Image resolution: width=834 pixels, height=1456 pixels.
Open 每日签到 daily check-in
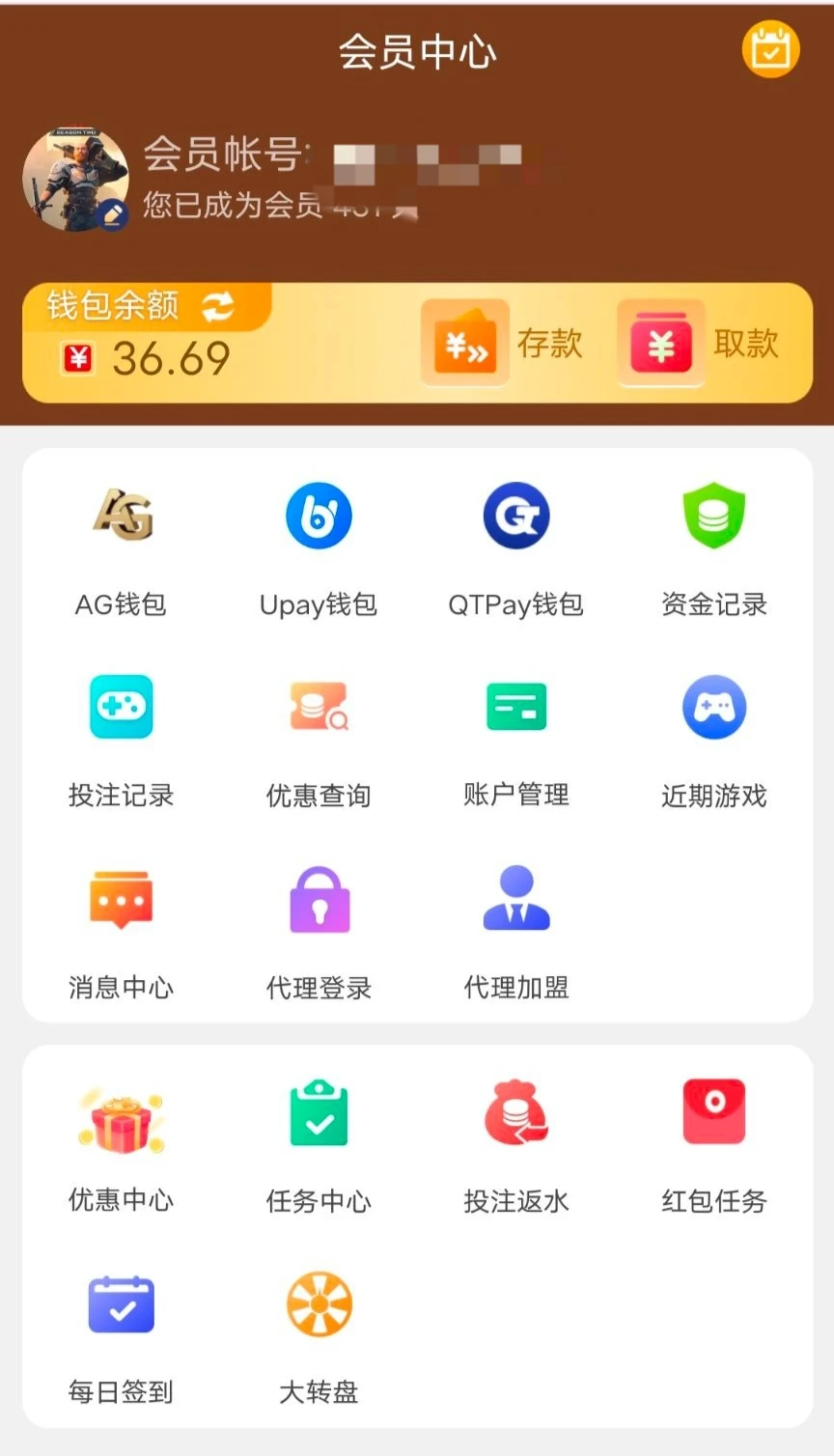[x=120, y=1303]
